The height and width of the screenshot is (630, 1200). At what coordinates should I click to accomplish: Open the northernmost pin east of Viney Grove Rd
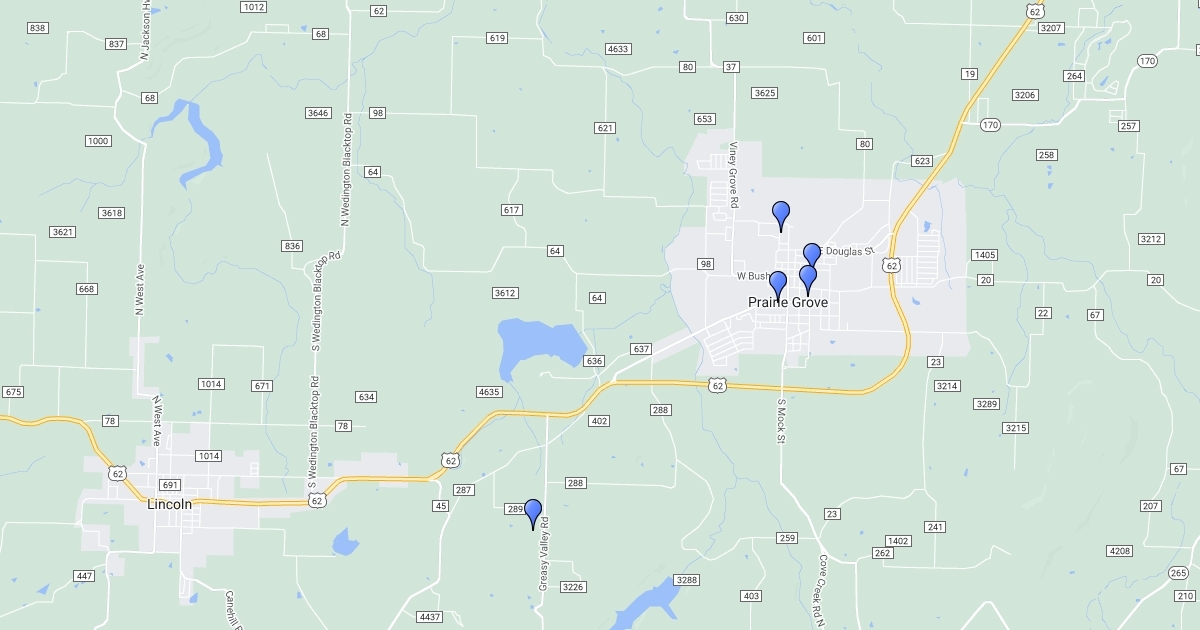pyautogui.click(x=781, y=213)
